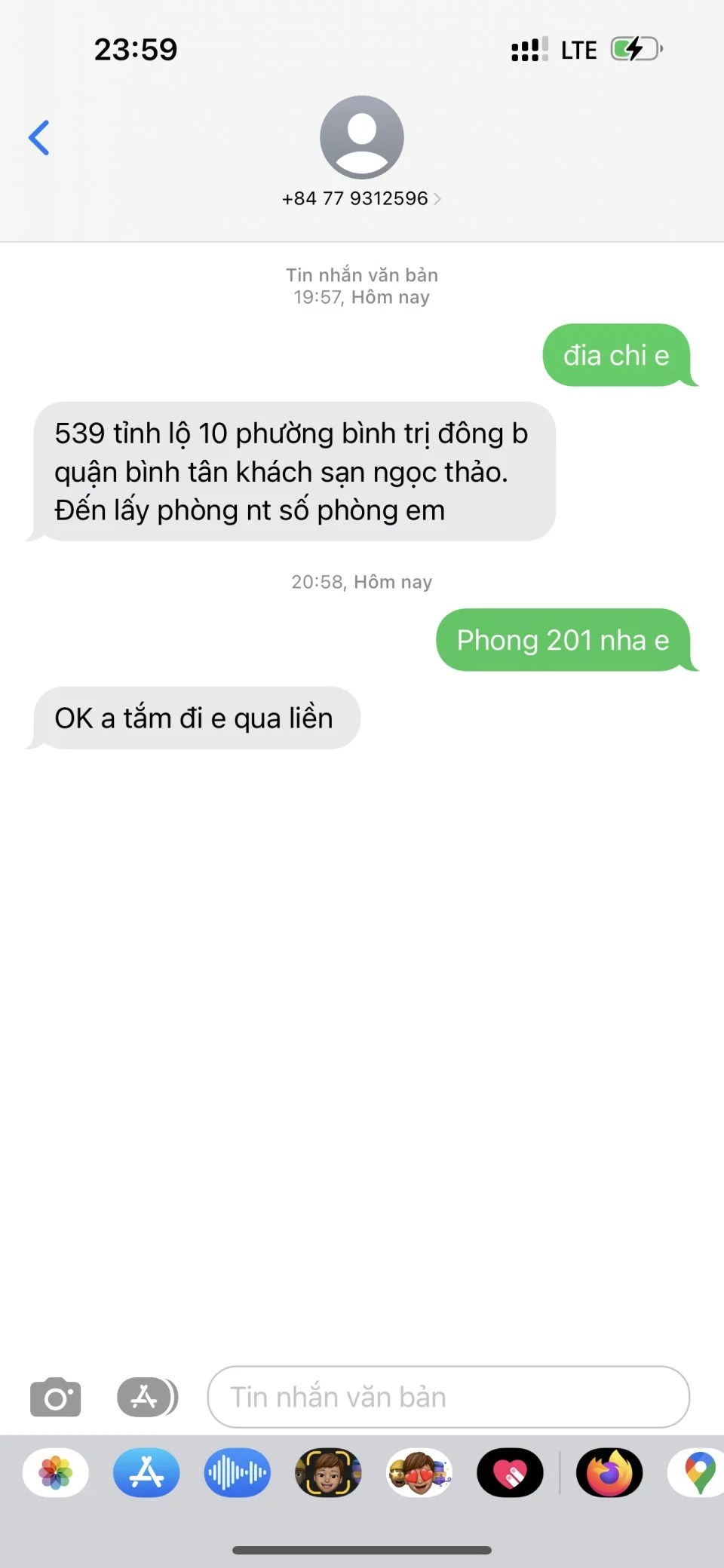Focus the 'Tin nhắn văn bản' text field
This screenshot has width=724, height=1568.
(448, 1397)
